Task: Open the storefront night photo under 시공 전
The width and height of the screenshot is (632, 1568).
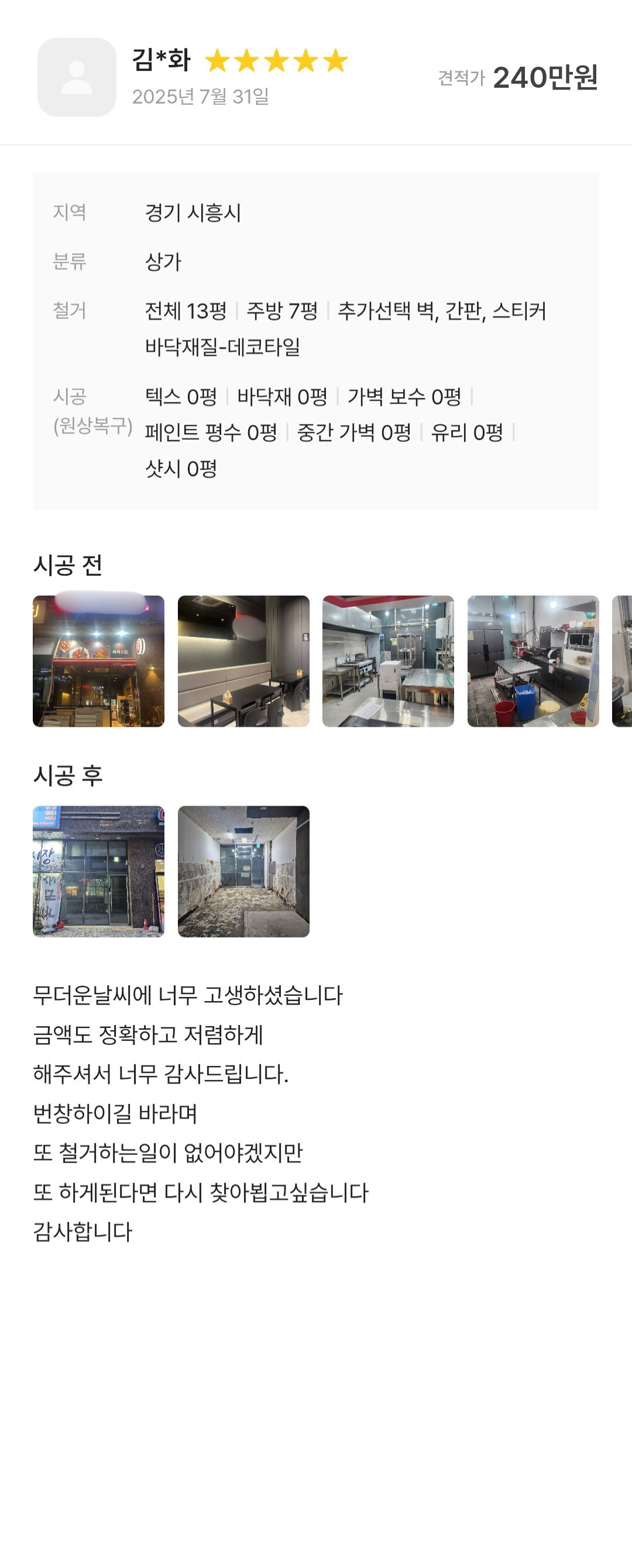Action: (x=99, y=661)
